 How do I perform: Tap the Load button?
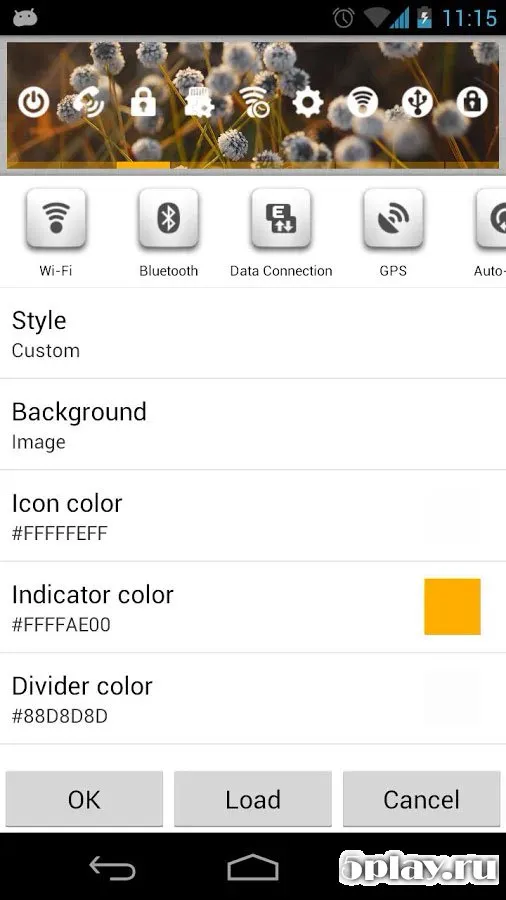[x=253, y=799]
